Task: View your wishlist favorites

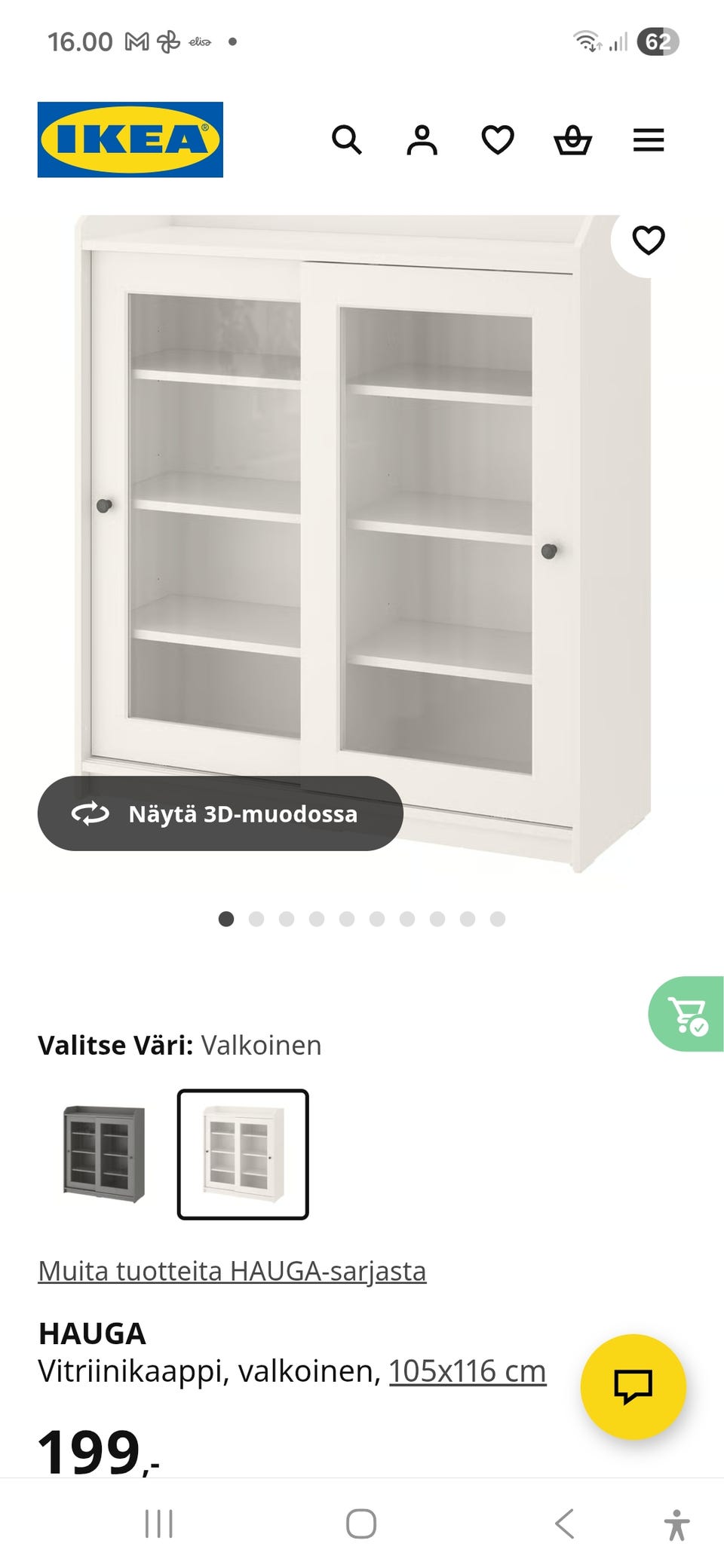Action: point(498,140)
